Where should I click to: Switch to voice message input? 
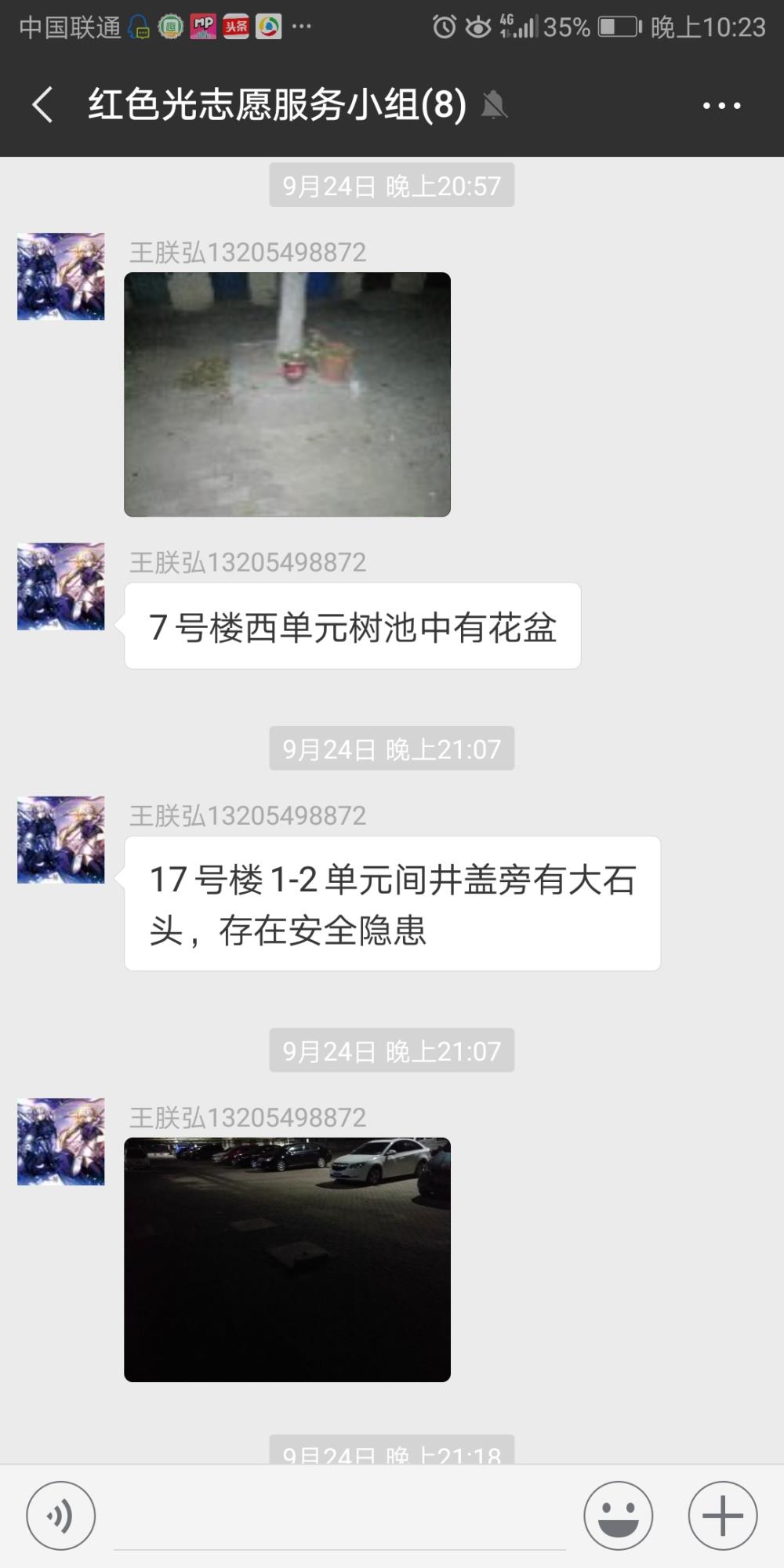pyautogui.click(x=61, y=1515)
